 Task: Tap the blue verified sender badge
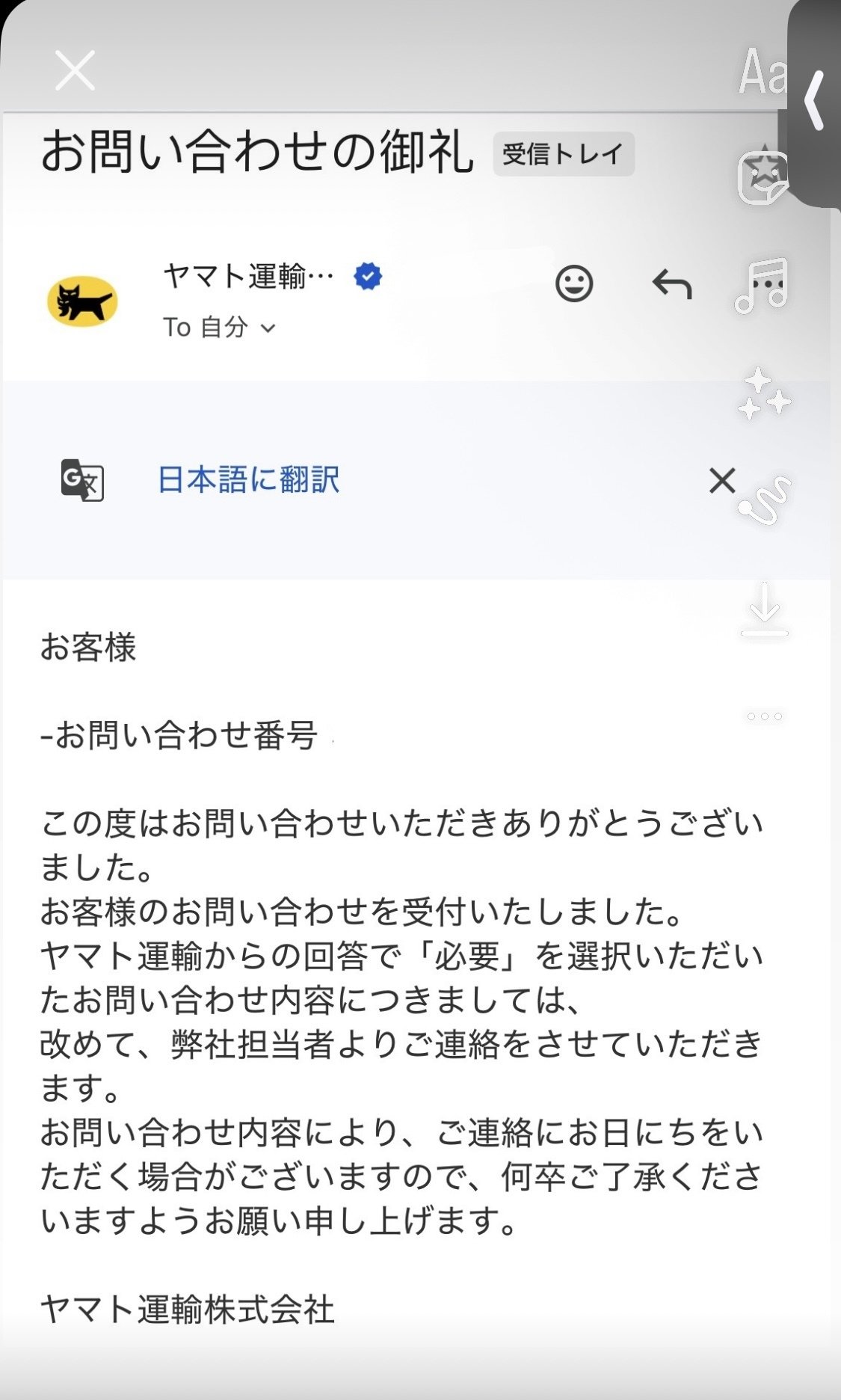pos(366,275)
